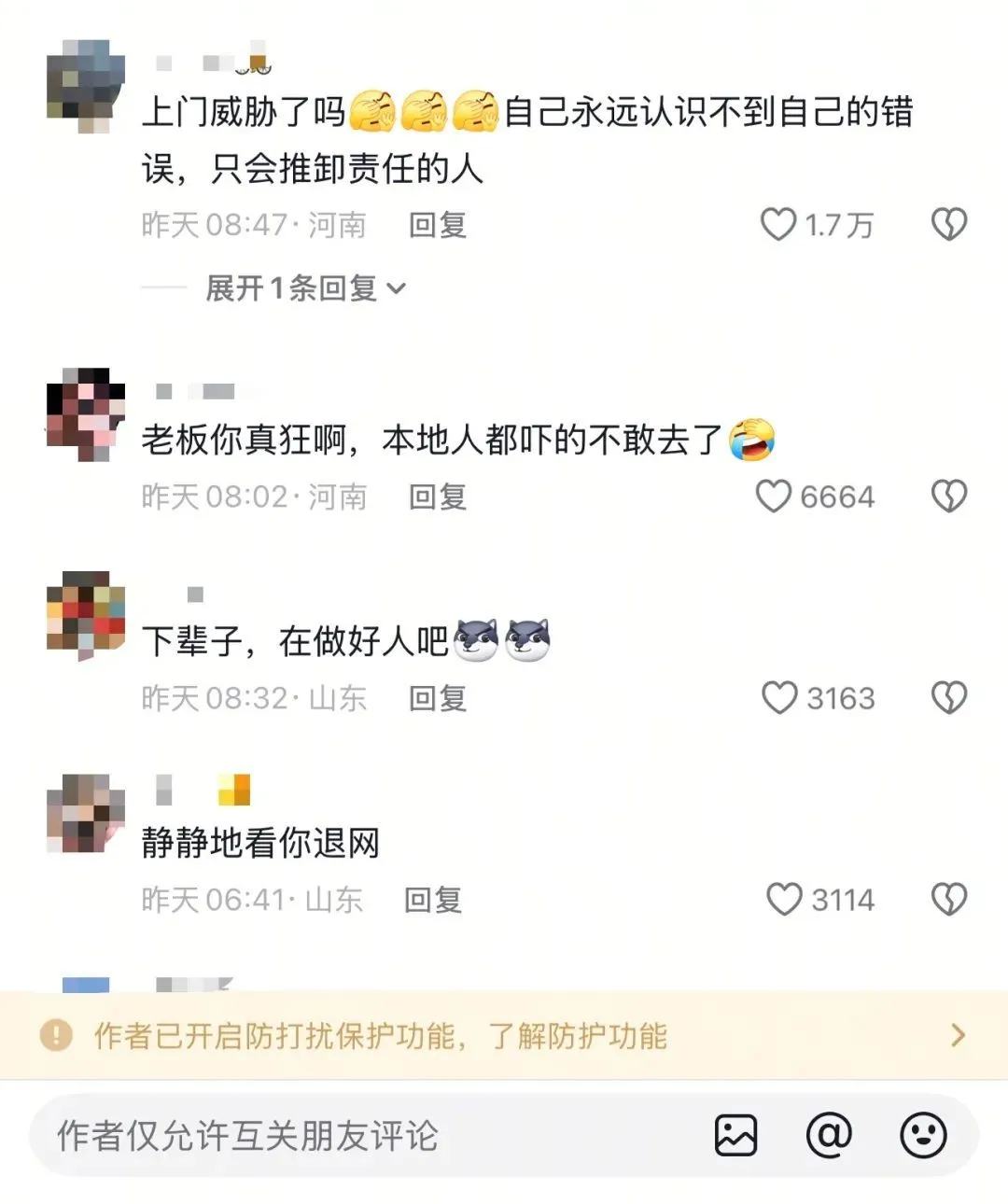Open avatar of 静静地看你退网 commenter
Image resolution: width=1008 pixels, height=1204 pixels.
(x=86, y=813)
